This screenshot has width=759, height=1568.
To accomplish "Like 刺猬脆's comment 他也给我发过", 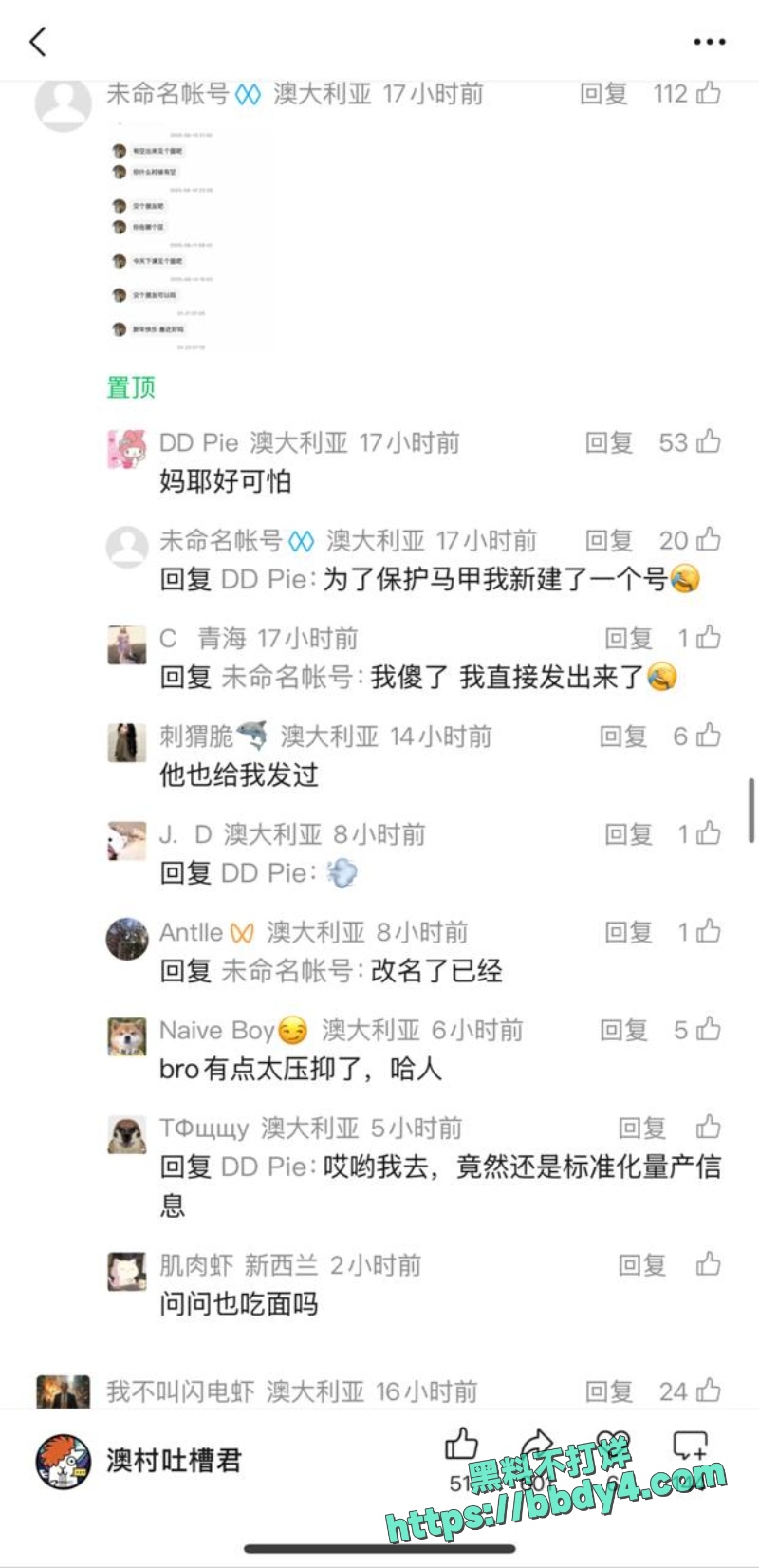I will click(709, 736).
